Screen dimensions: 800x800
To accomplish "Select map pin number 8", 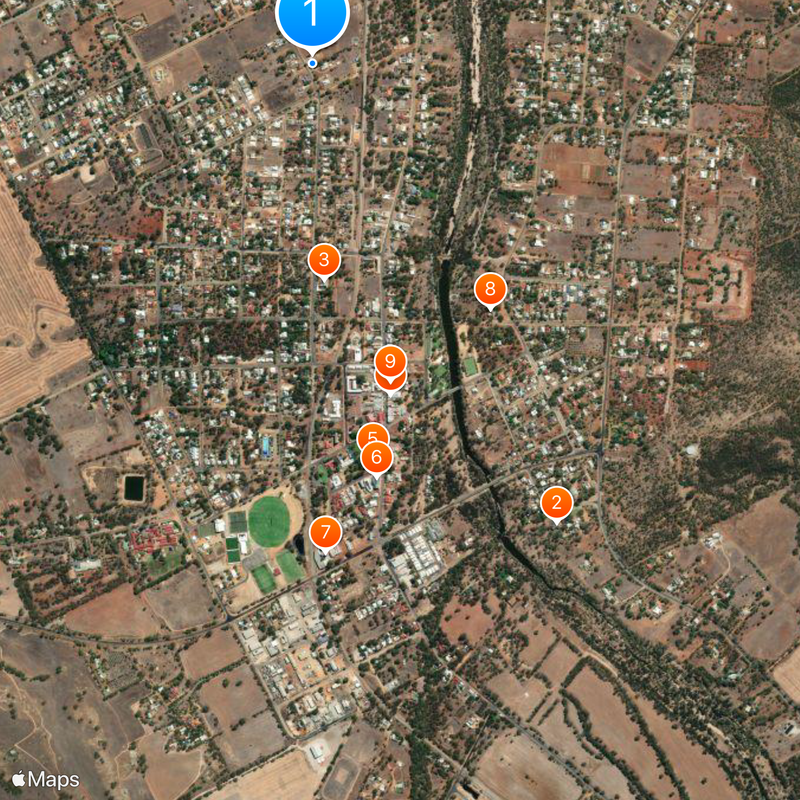I will (489, 289).
